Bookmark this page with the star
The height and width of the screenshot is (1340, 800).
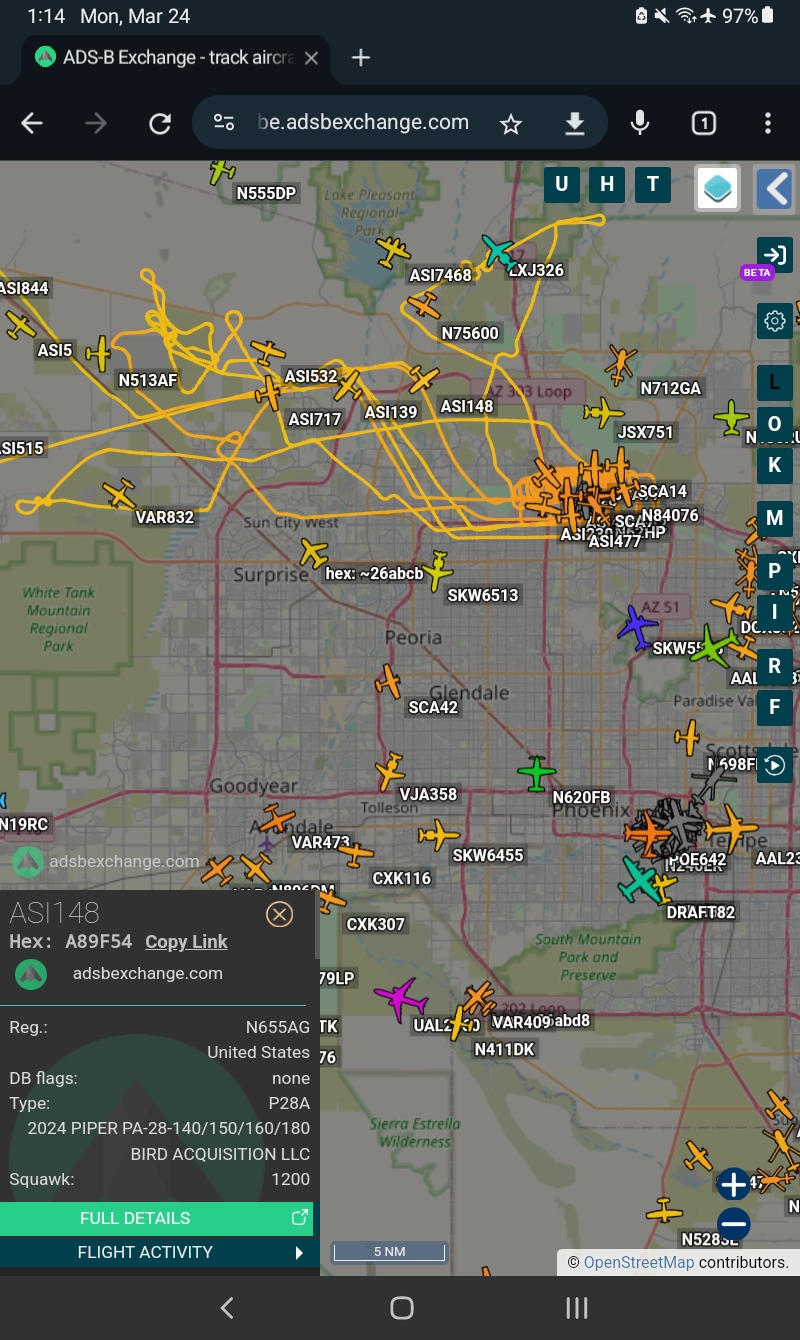click(511, 123)
